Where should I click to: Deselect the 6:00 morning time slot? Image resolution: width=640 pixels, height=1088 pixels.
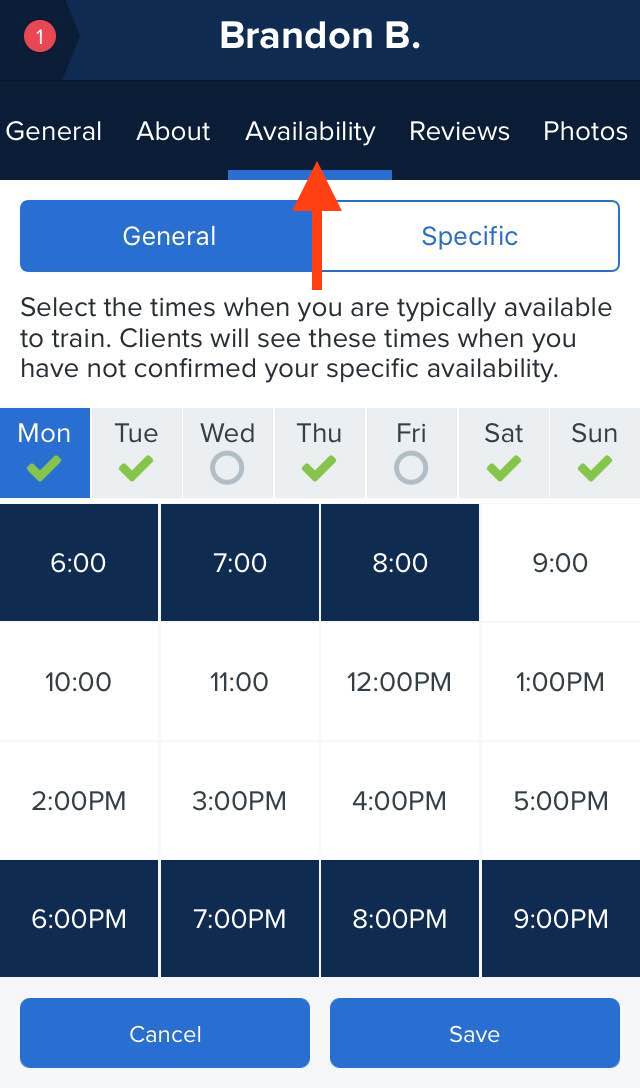click(78, 563)
